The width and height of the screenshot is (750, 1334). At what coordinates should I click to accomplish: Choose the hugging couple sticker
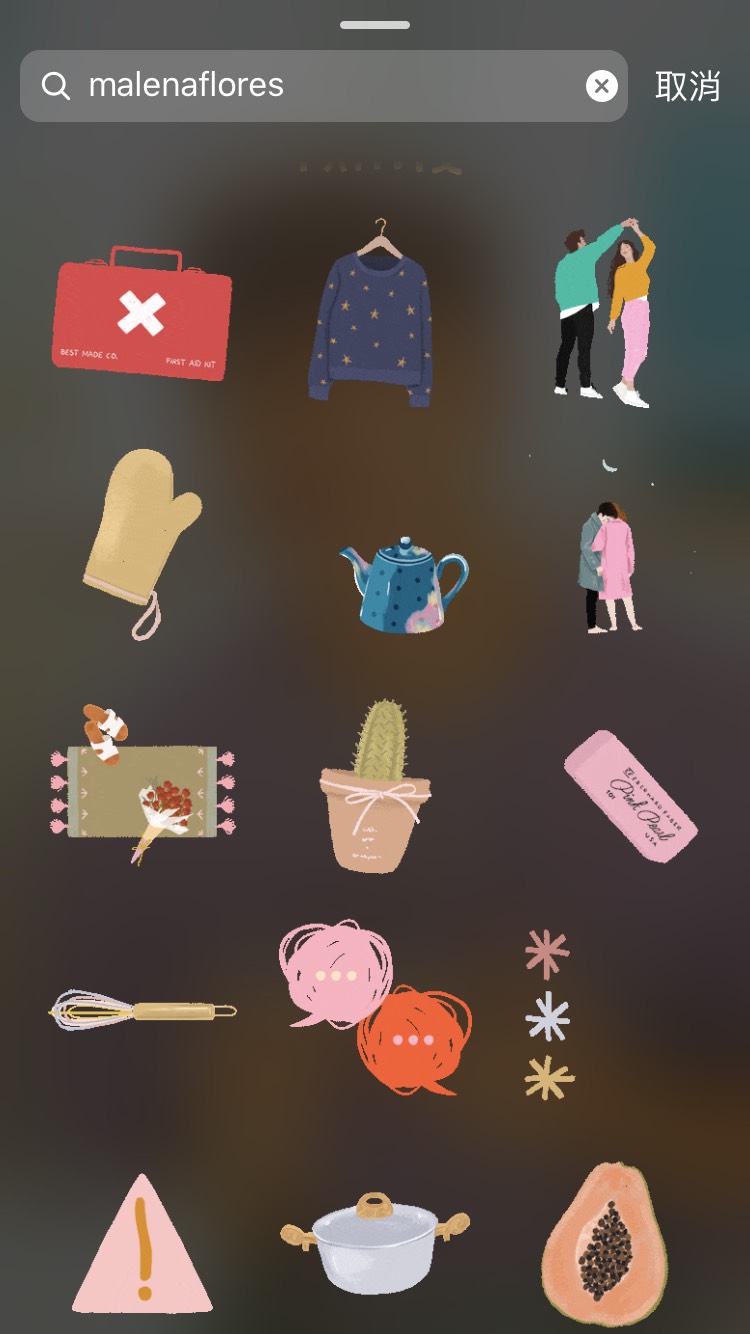(x=609, y=565)
